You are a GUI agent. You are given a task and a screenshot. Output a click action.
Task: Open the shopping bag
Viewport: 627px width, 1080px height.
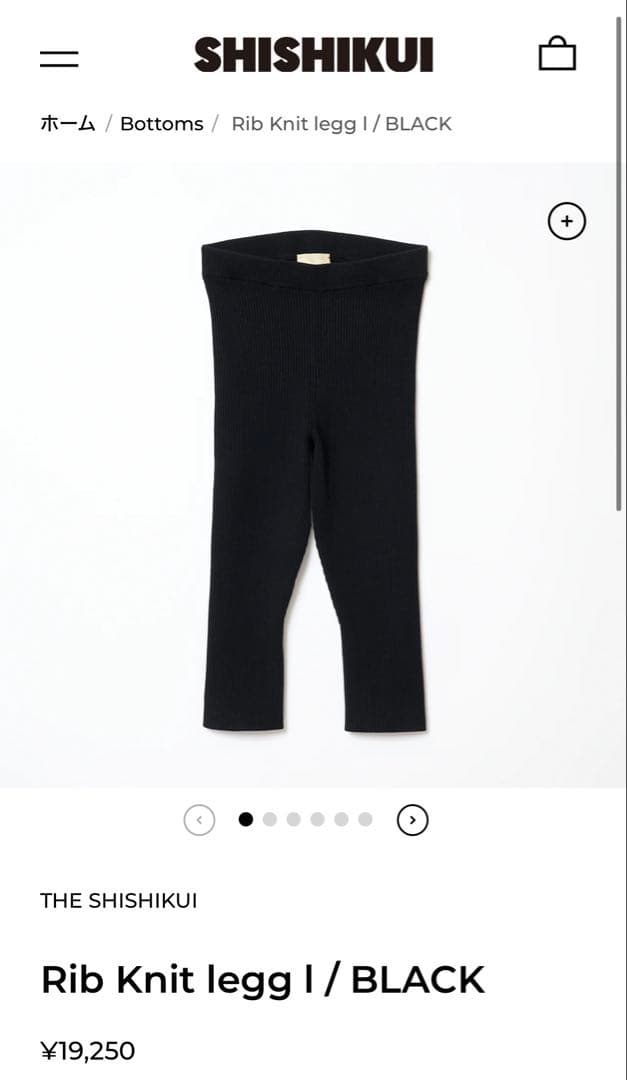(x=557, y=54)
